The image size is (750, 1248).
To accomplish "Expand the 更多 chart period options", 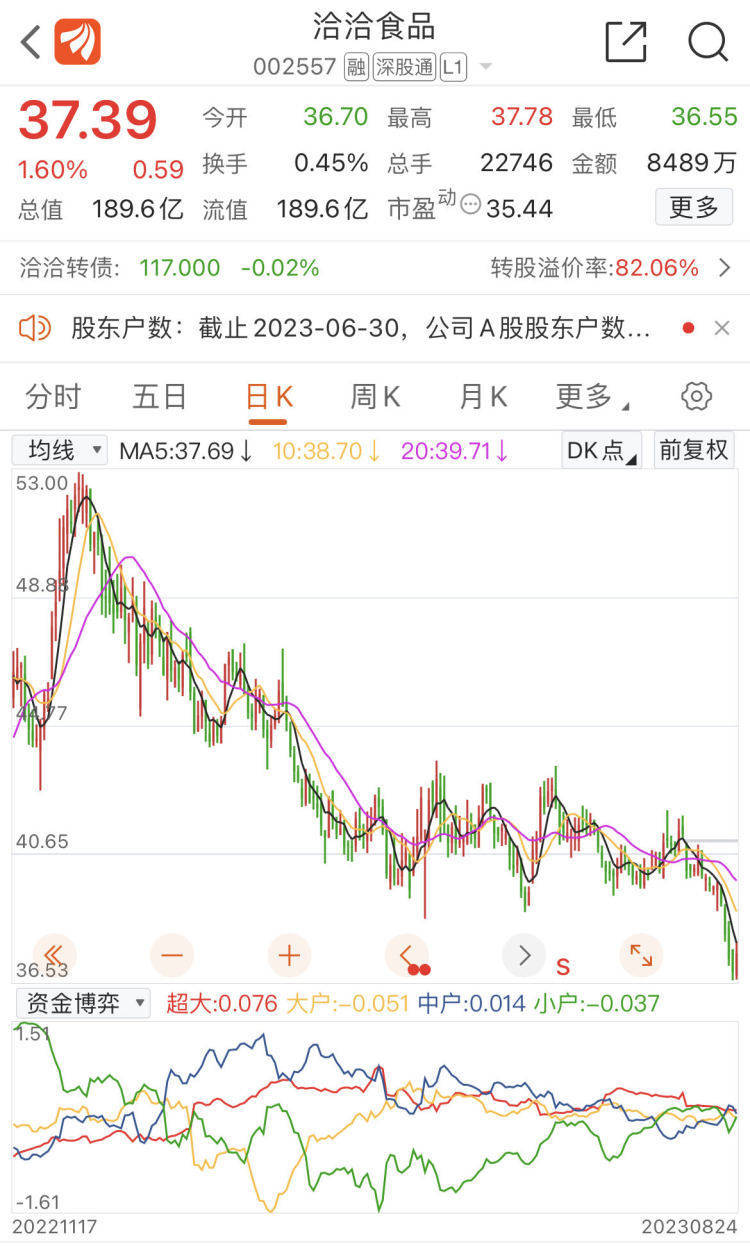I will [x=590, y=397].
